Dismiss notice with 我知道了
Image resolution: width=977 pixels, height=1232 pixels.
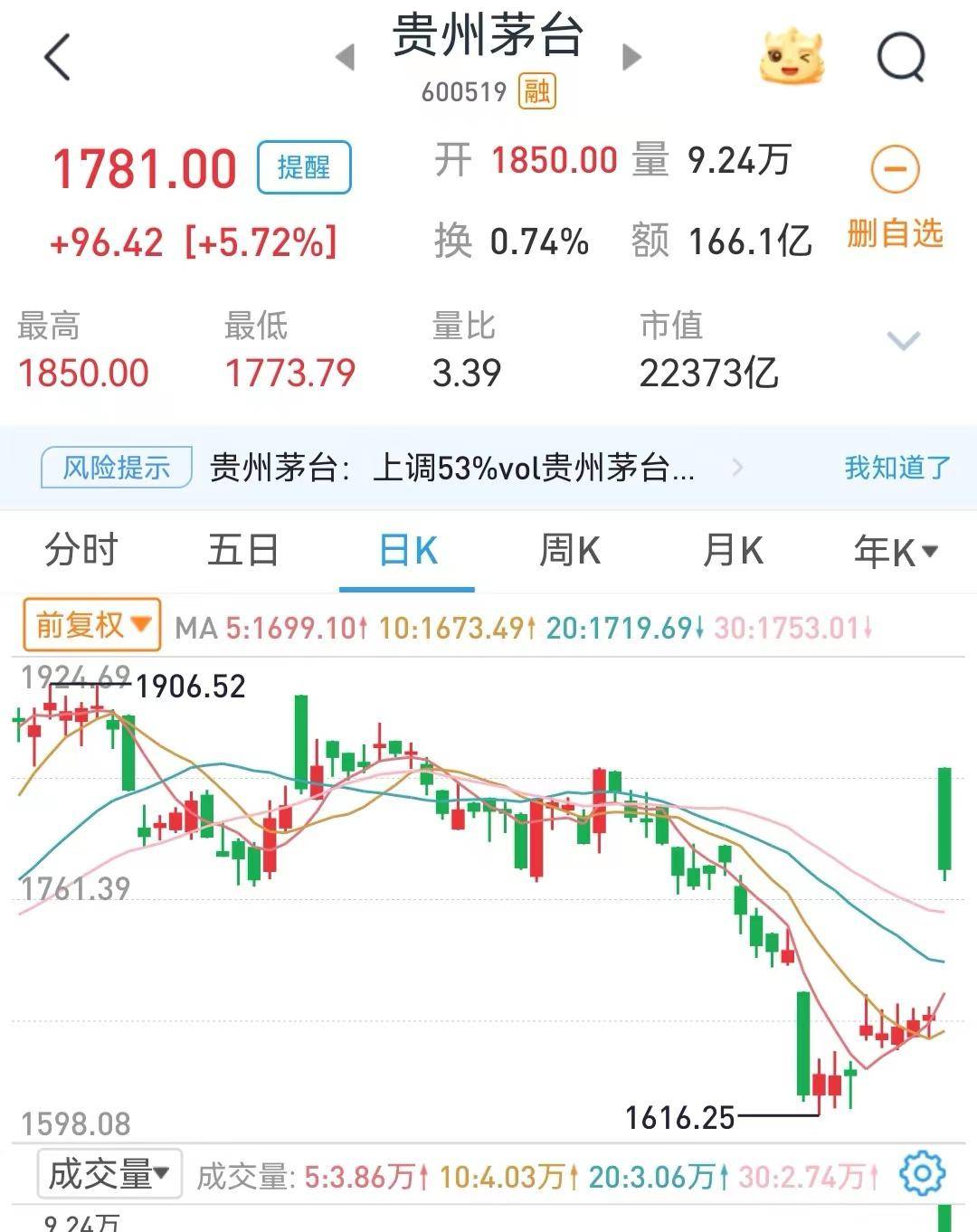tap(896, 468)
